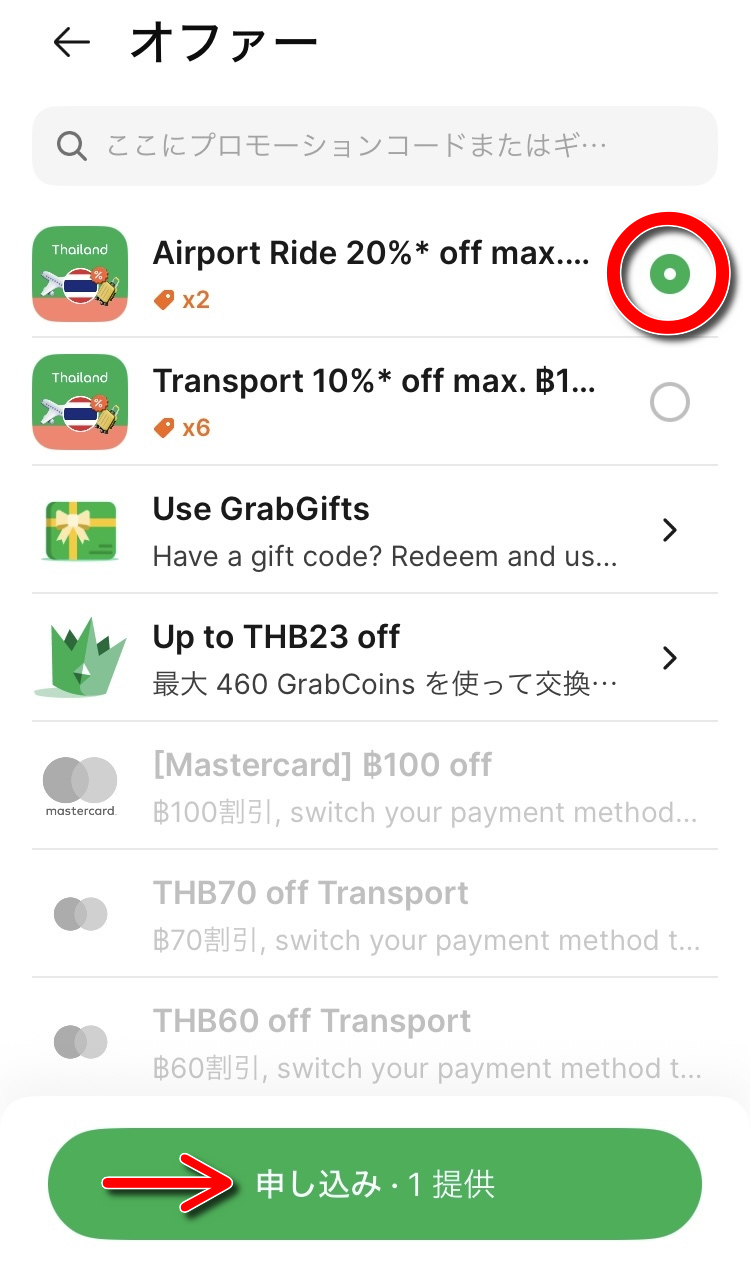Viewport: 750px width, 1272px height.
Task: Go back from the オファー screen
Action: coord(72,42)
